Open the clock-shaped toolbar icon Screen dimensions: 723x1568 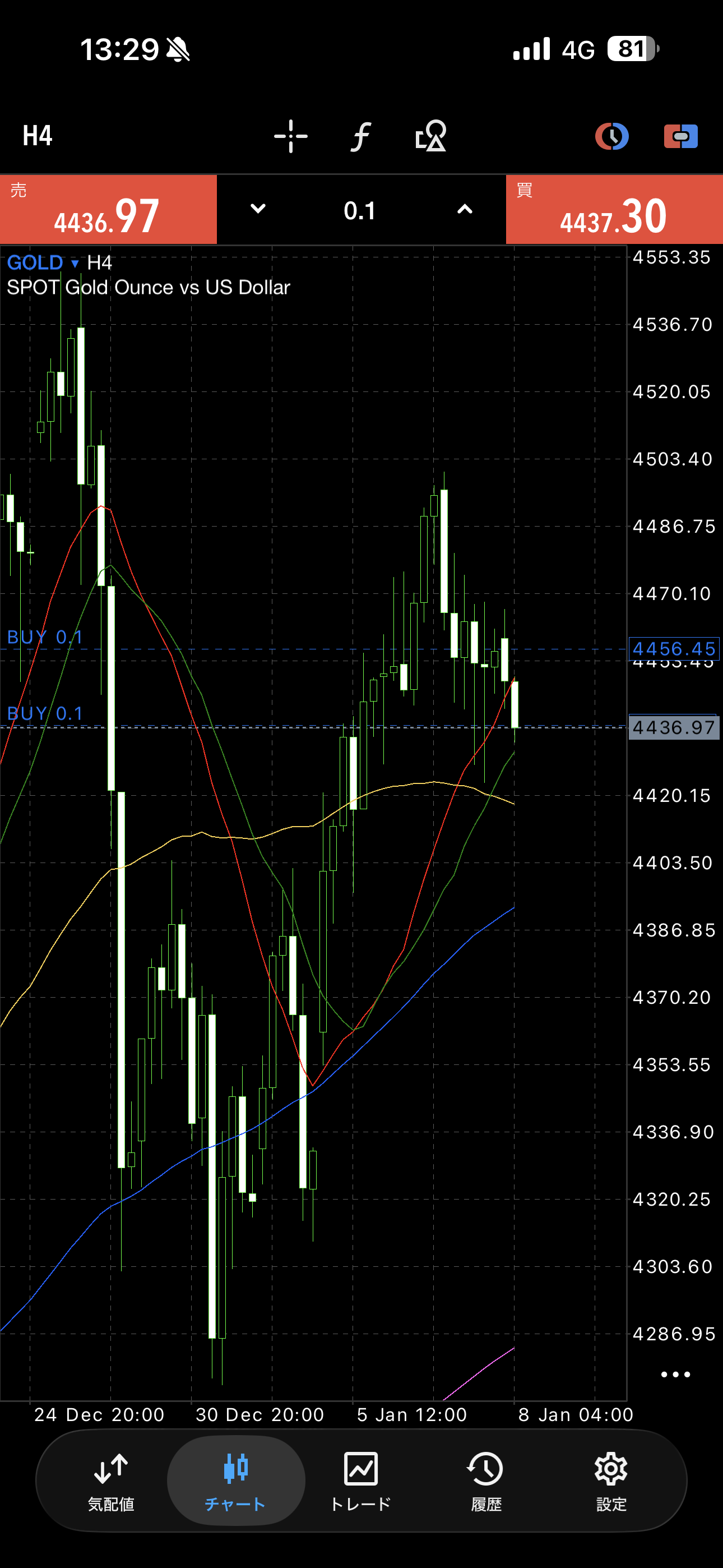611,136
